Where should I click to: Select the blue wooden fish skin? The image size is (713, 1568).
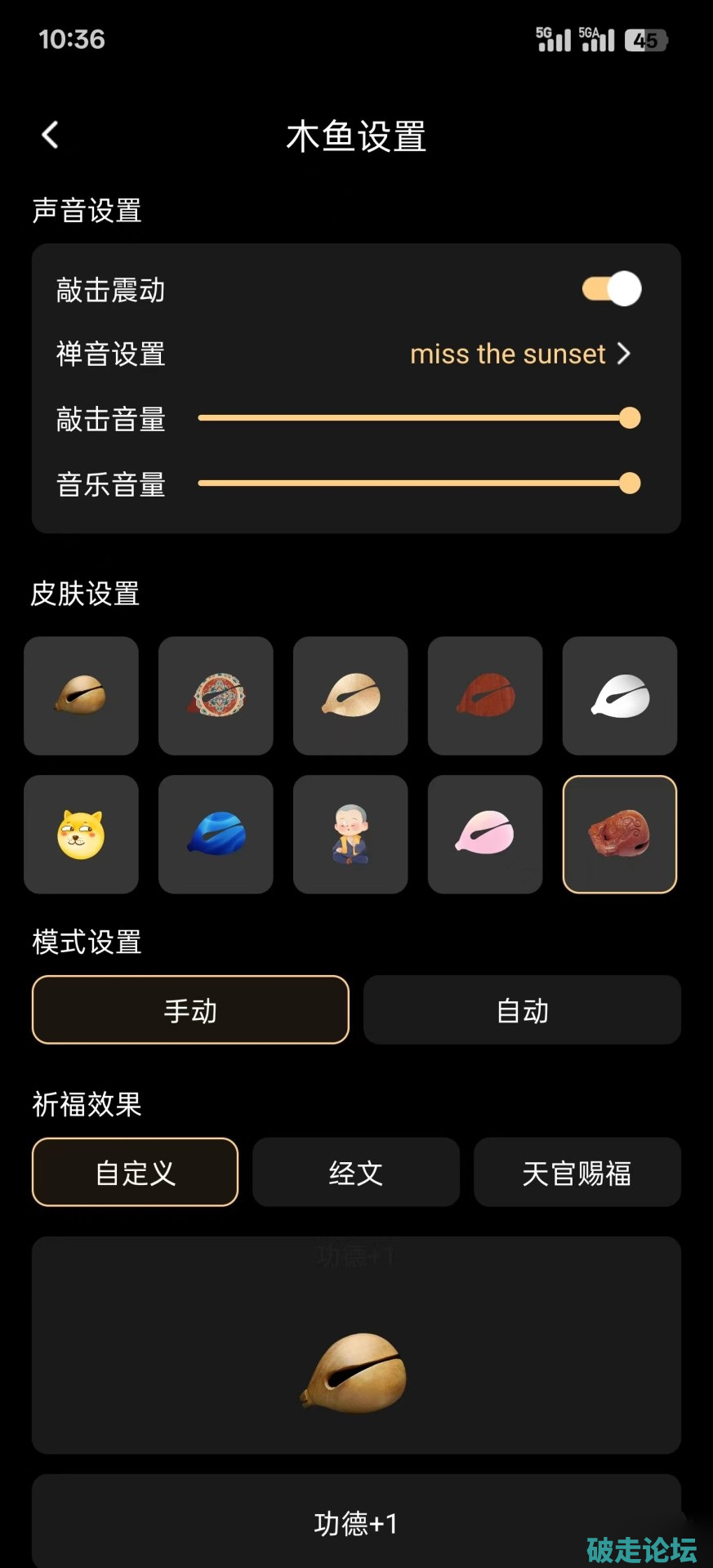point(216,834)
